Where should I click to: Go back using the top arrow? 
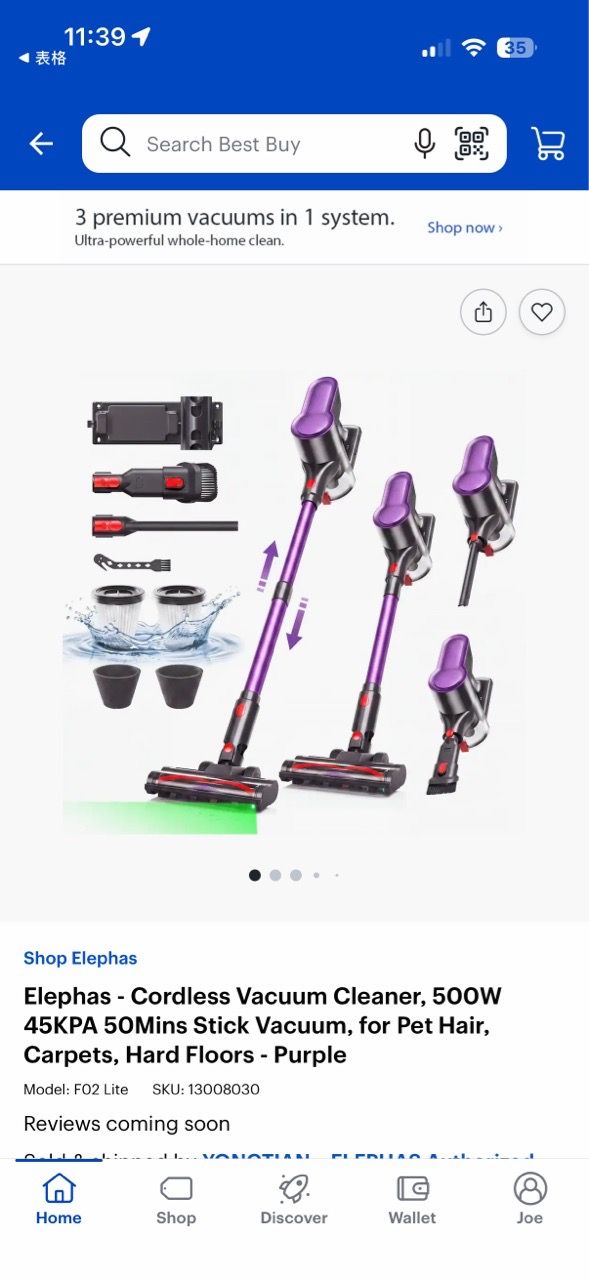tap(41, 144)
